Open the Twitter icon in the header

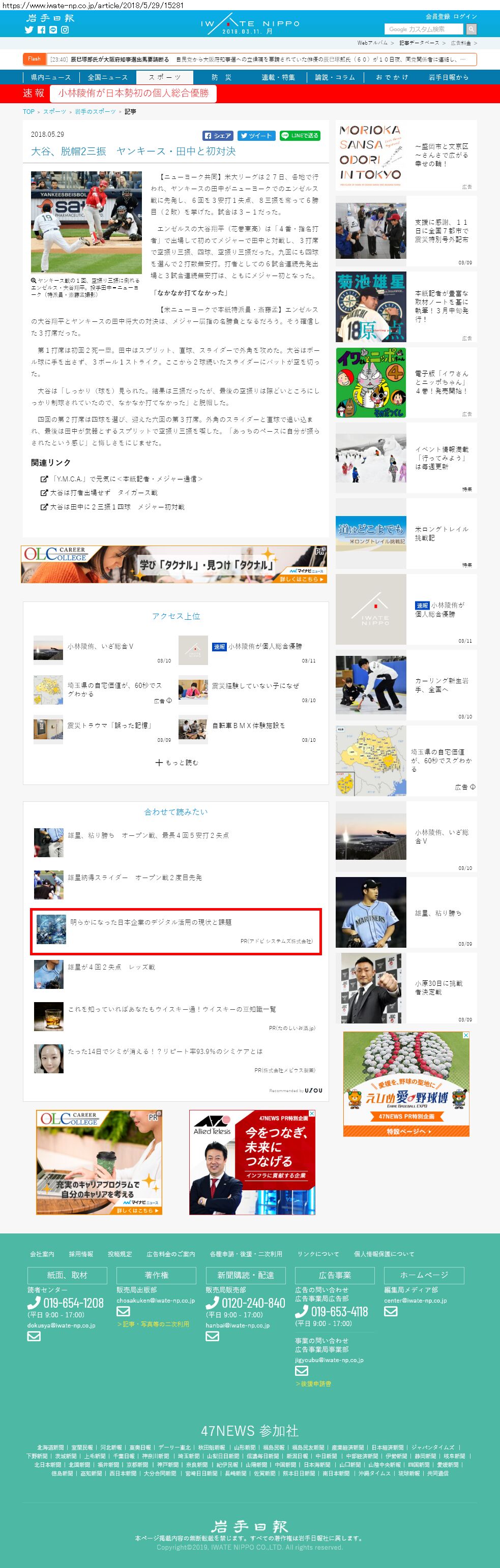click(x=28, y=30)
